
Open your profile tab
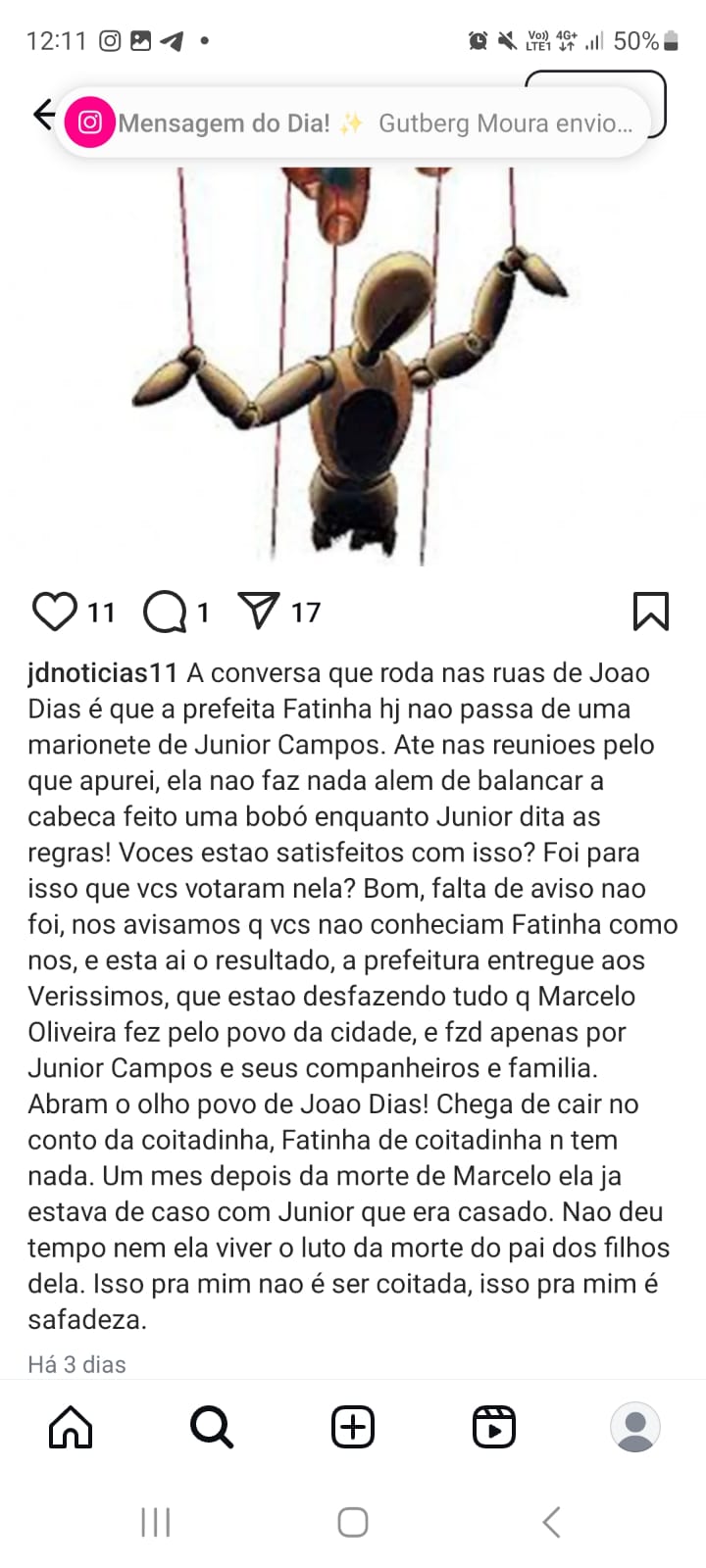pyautogui.click(x=635, y=1427)
